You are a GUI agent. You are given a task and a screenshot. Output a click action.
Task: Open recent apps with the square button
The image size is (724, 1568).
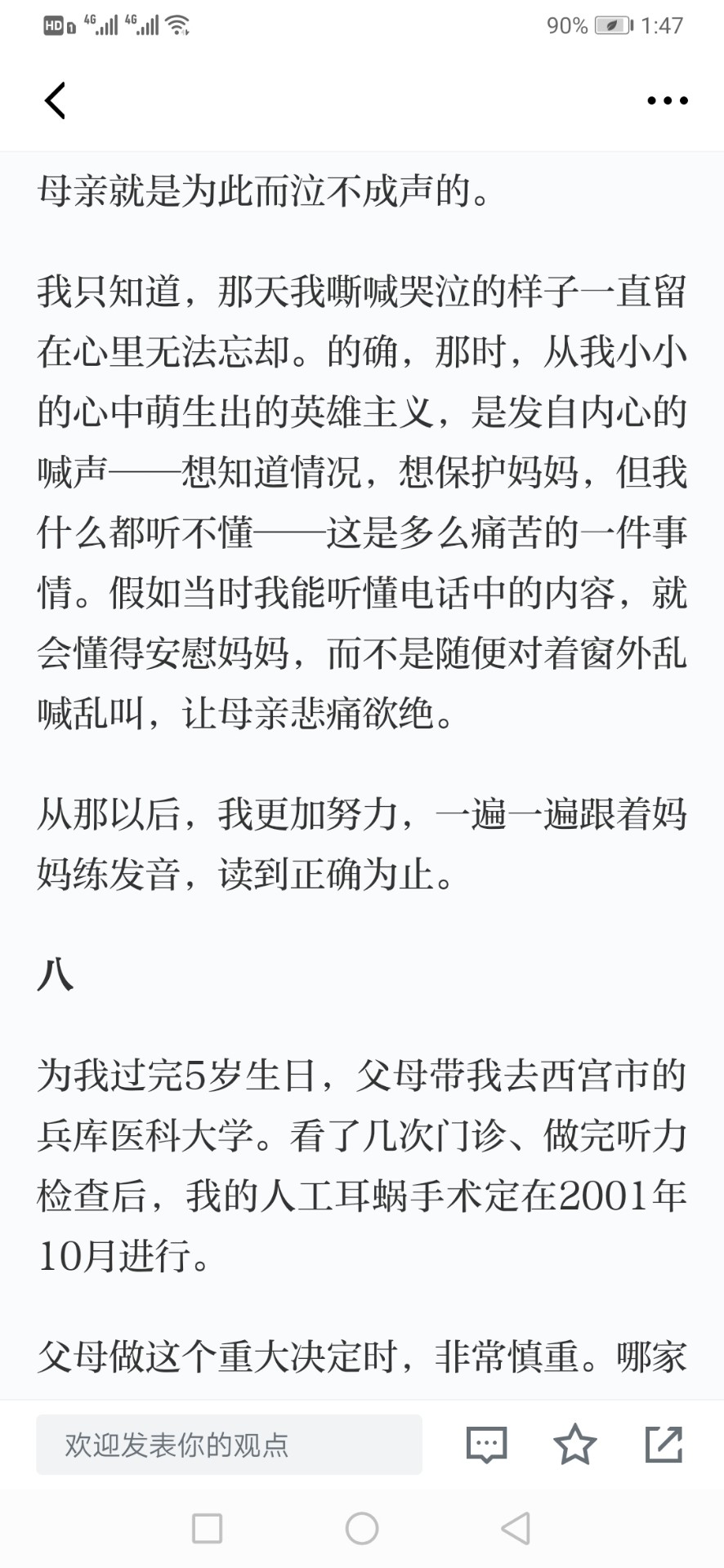(207, 1528)
